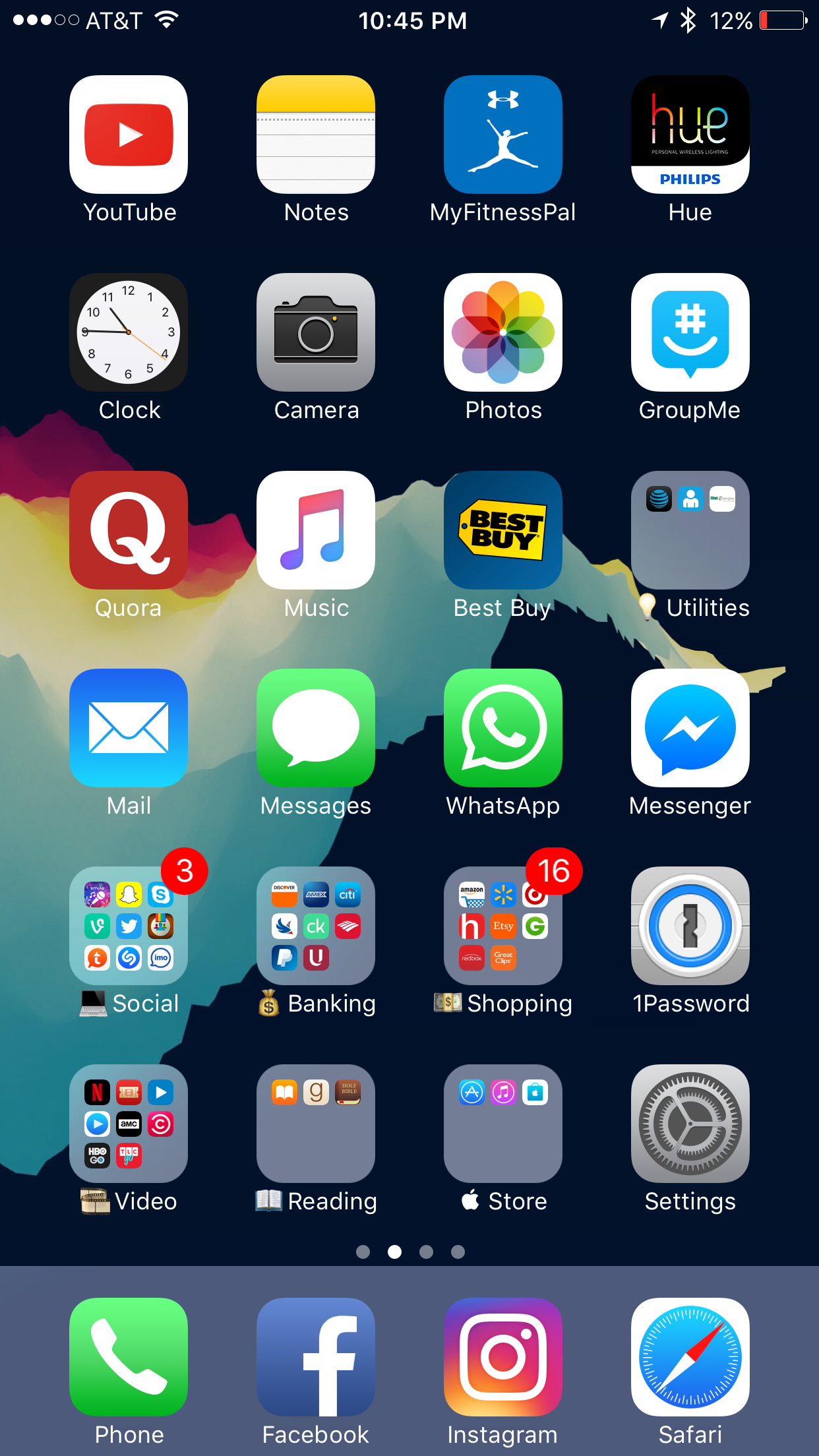Viewport: 819px width, 1456px height.
Task: Open the Photos app
Action: pos(503,332)
